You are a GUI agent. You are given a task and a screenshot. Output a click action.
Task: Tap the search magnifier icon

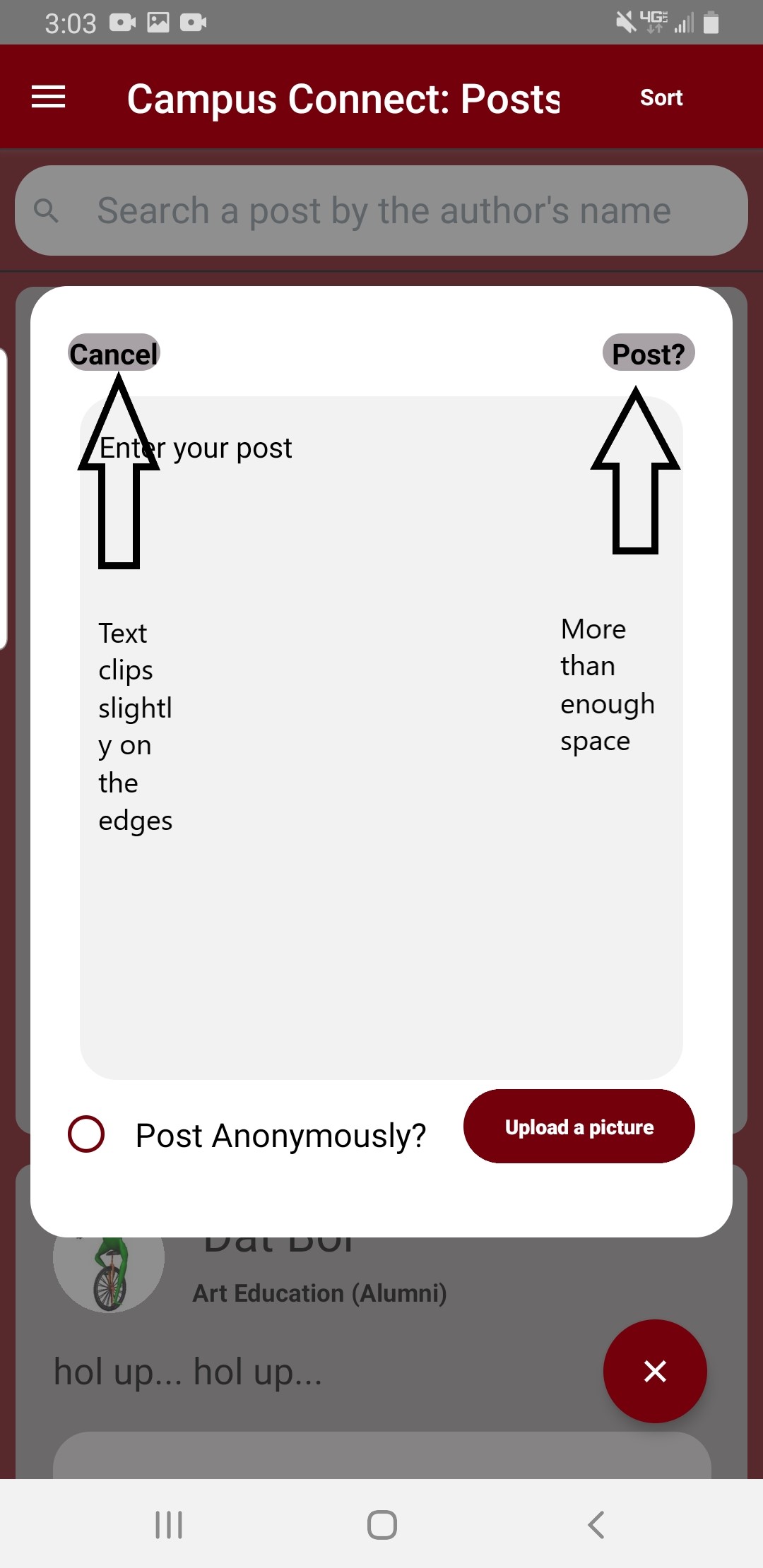coord(47,210)
